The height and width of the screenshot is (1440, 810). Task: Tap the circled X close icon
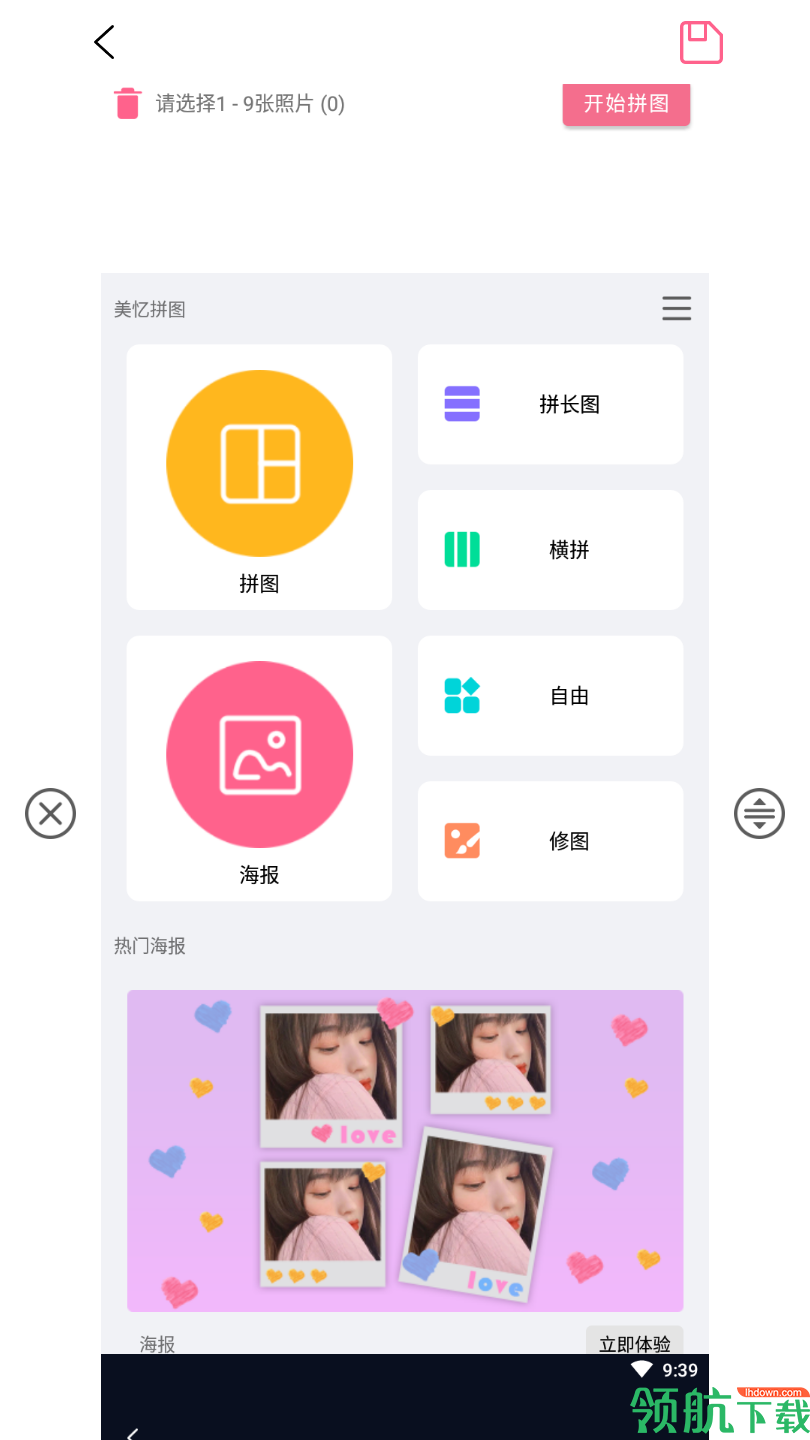(x=50, y=813)
